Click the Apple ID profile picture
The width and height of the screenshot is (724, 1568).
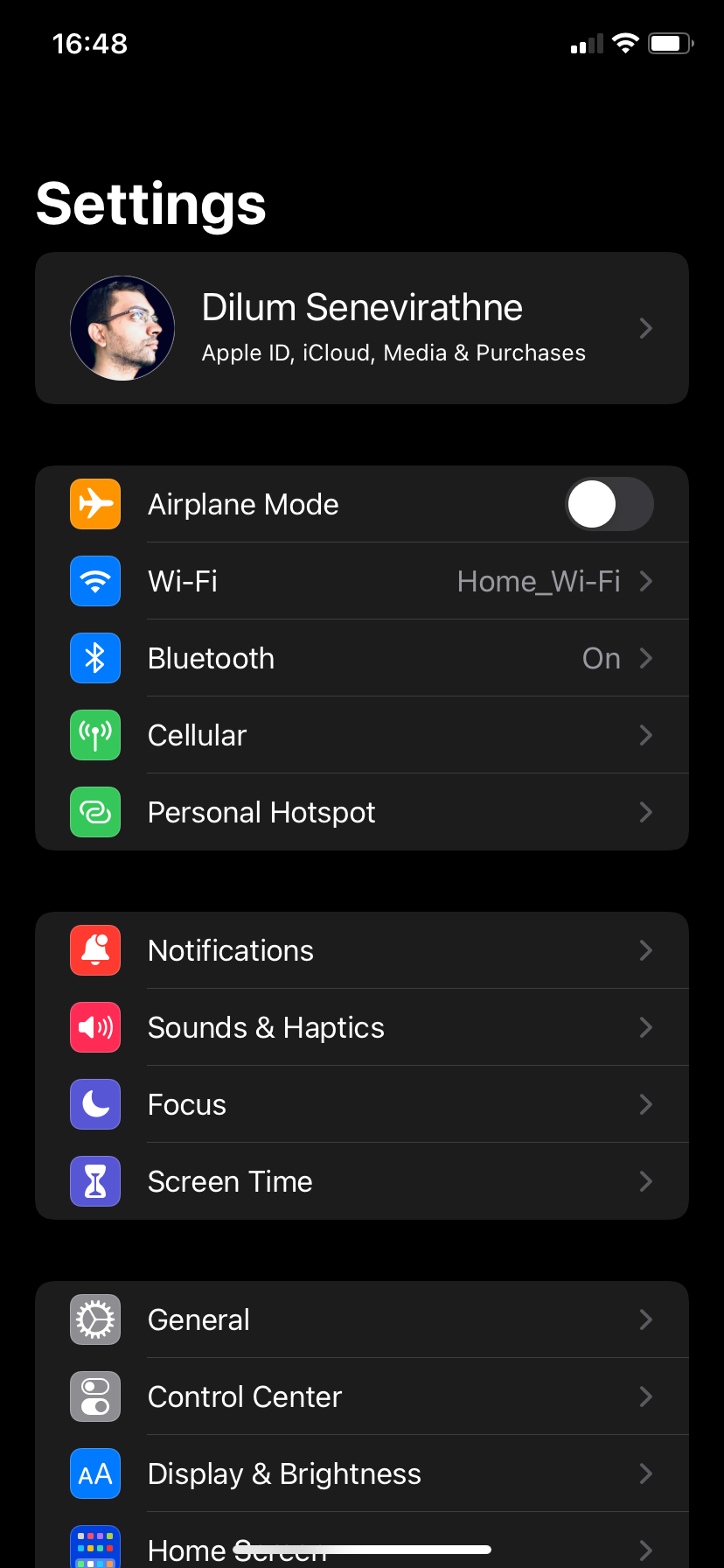pos(122,328)
